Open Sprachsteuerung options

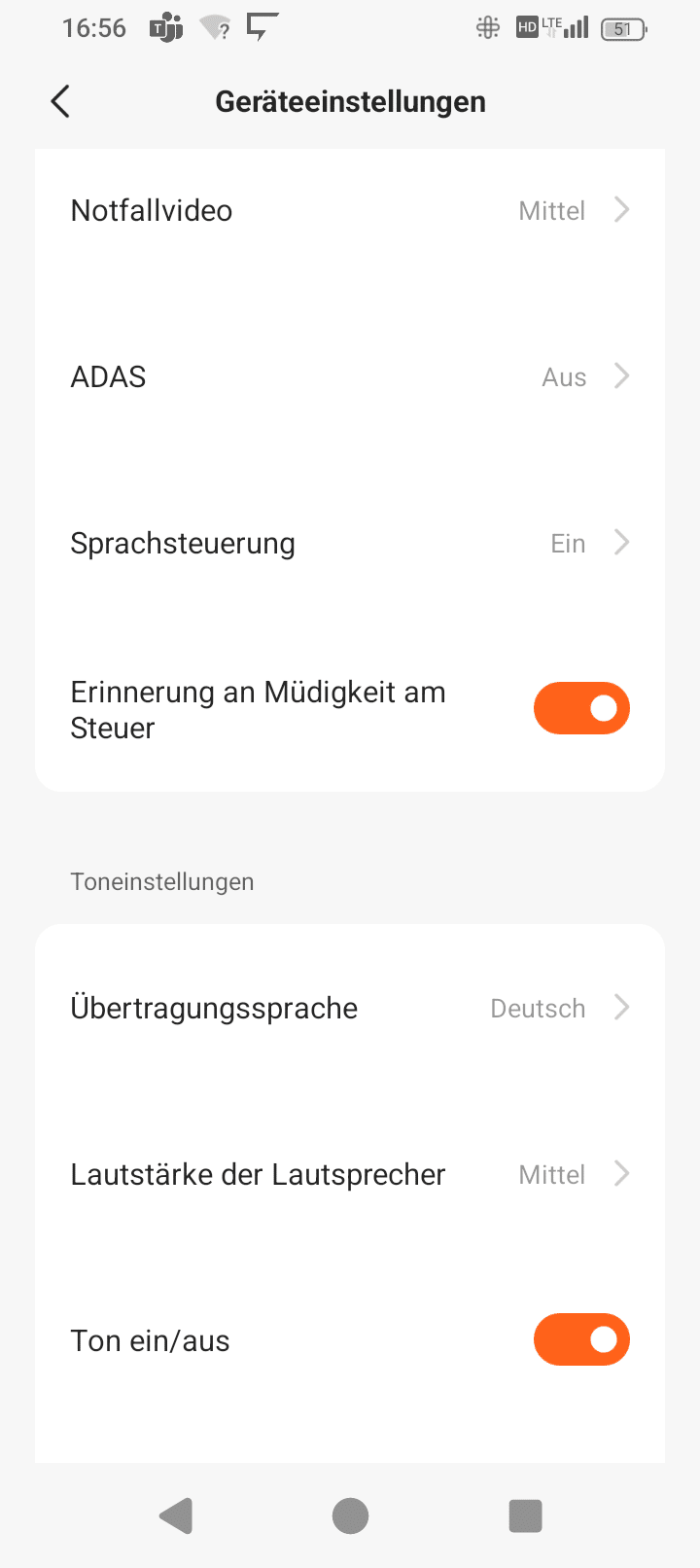click(x=350, y=543)
